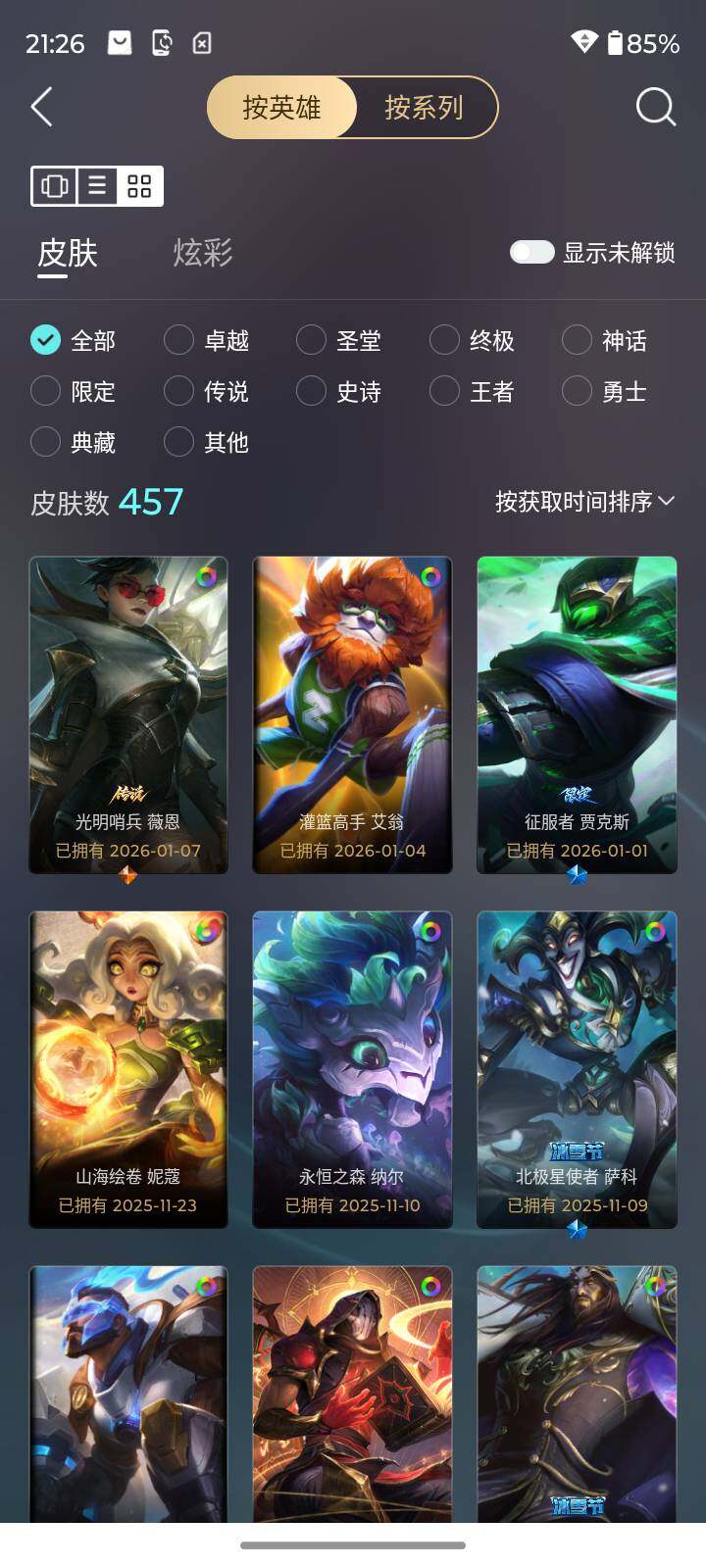The width and height of the screenshot is (706, 1568).
Task: Filter skins by 典藏
Action: pyautogui.click(x=46, y=442)
